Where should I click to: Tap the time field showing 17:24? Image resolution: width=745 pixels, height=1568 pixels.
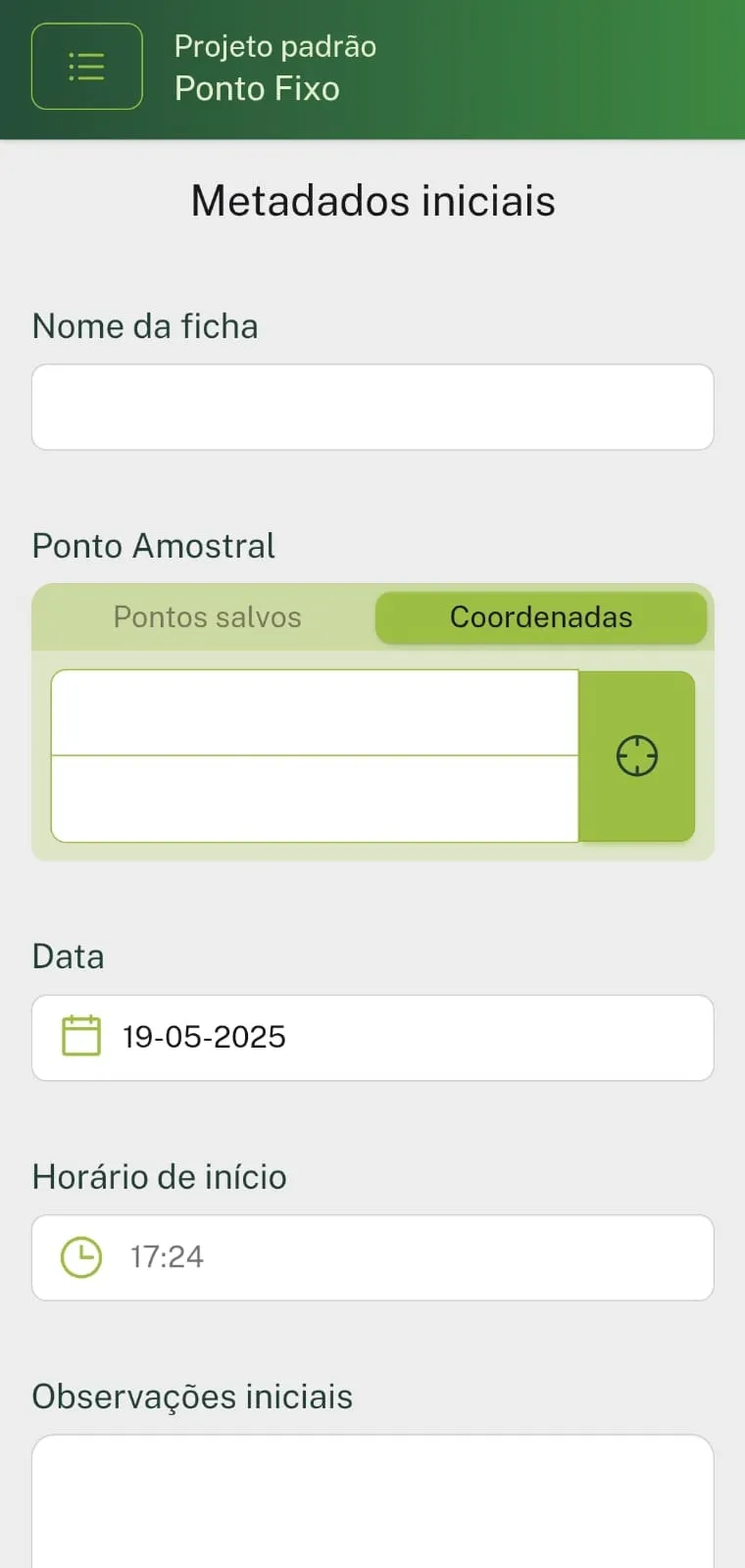click(372, 1257)
